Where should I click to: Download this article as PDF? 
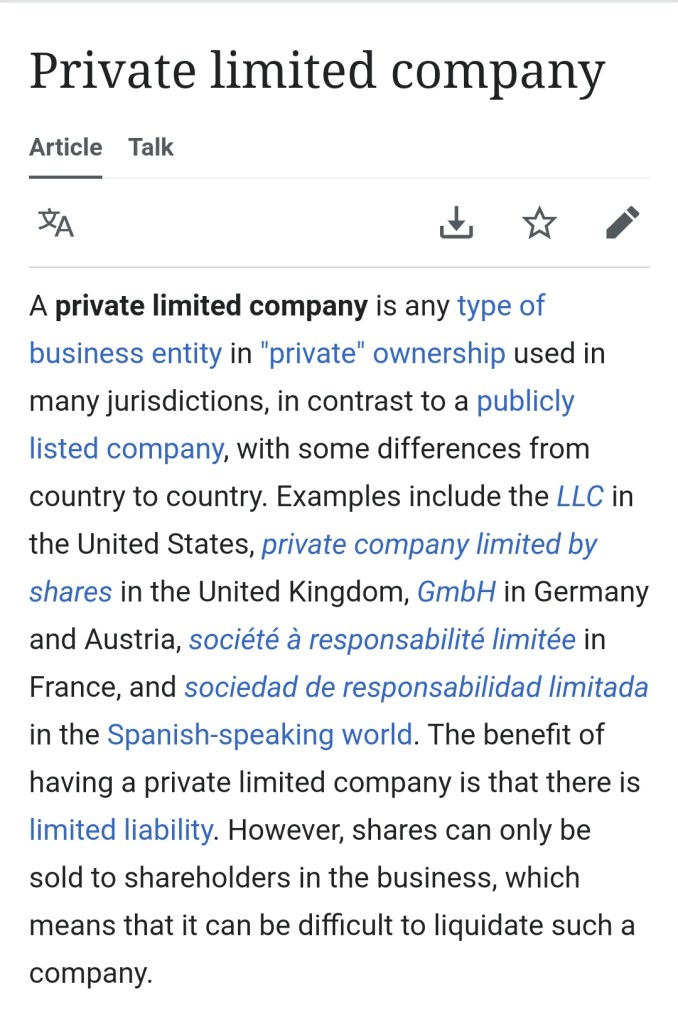pos(456,223)
